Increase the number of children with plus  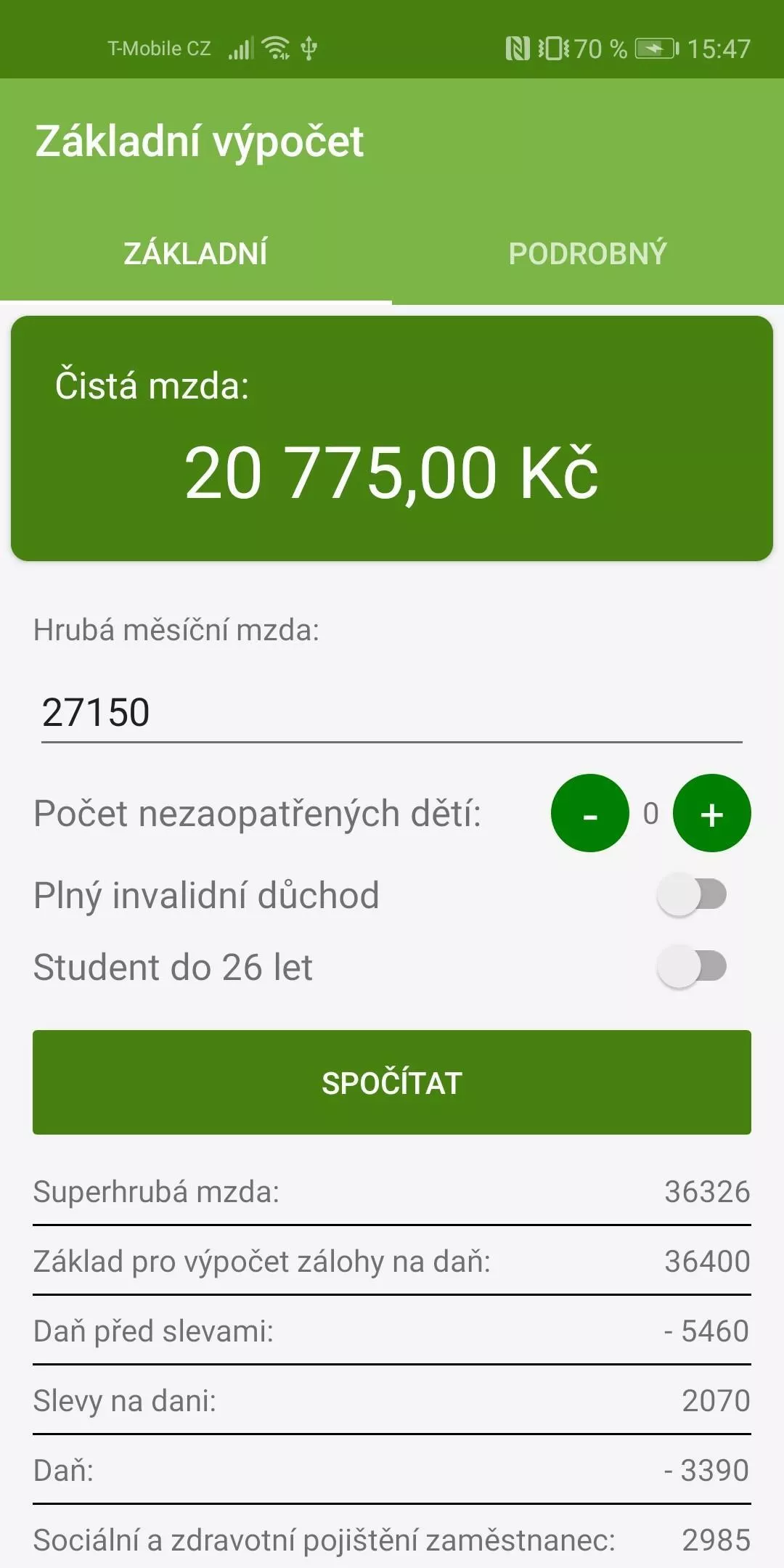click(x=712, y=813)
